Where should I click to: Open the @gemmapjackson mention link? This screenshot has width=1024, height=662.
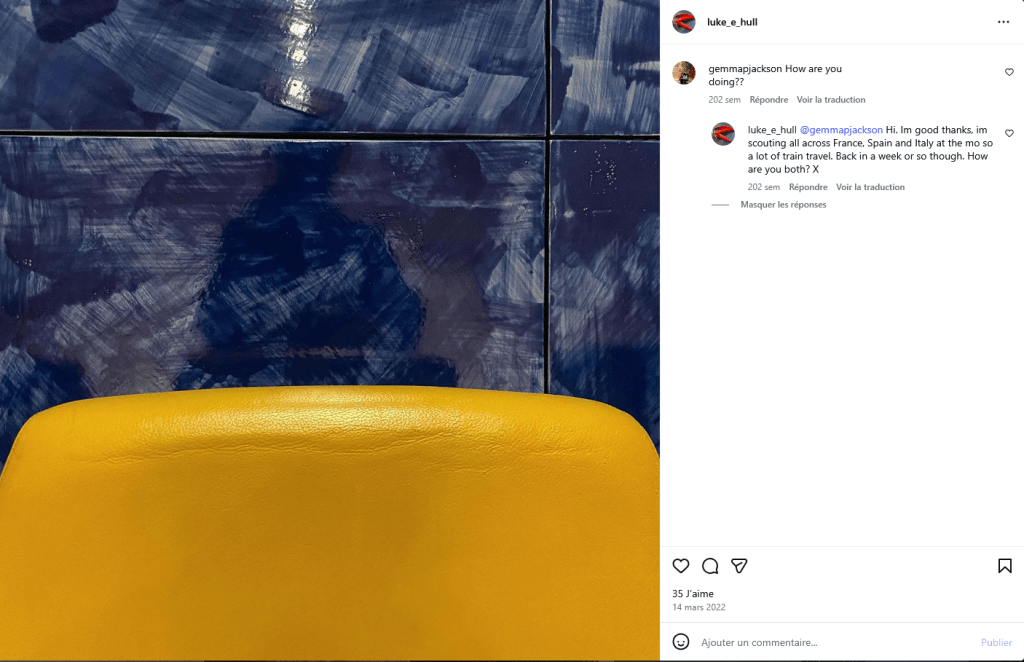tap(841, 130)
